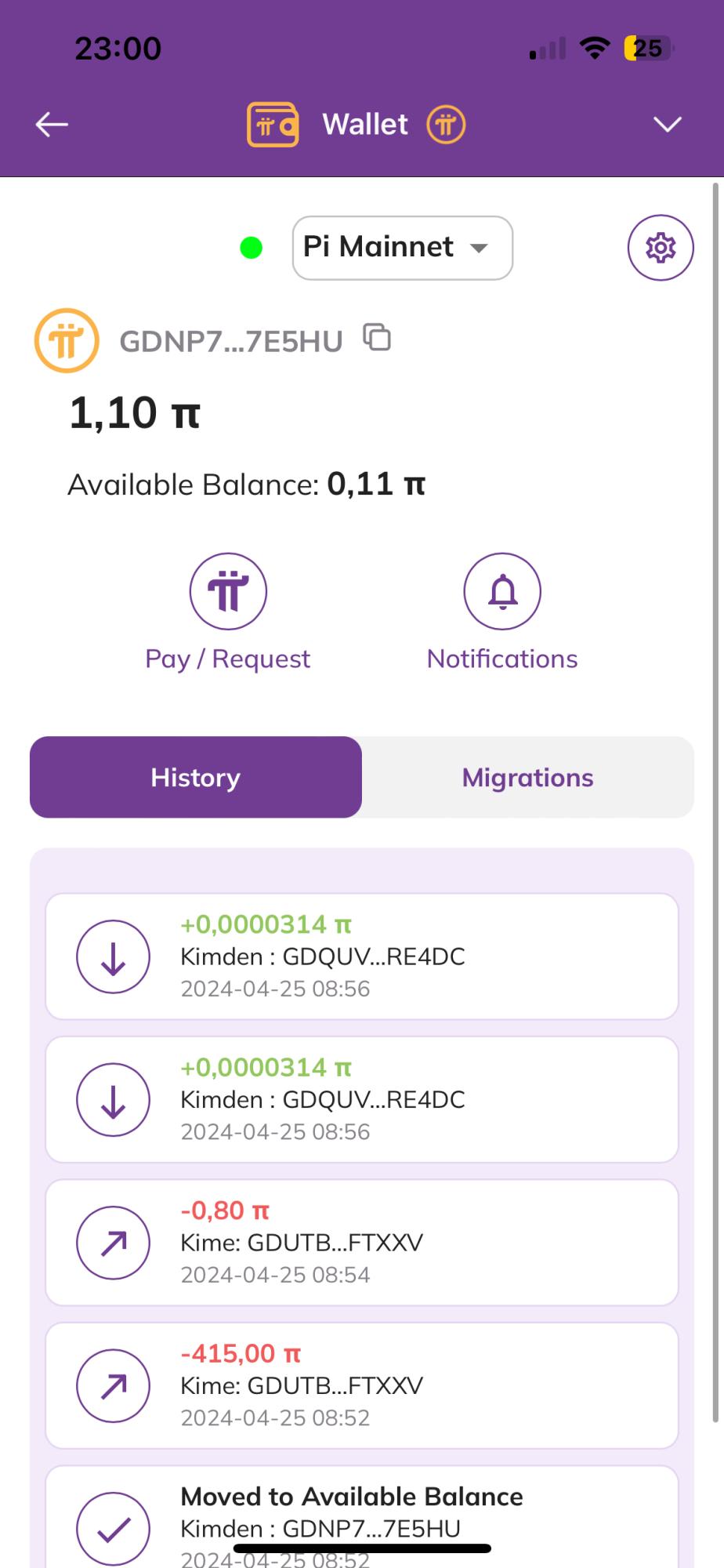
Task: Switch to the Migrations tab
Action: 527,777
